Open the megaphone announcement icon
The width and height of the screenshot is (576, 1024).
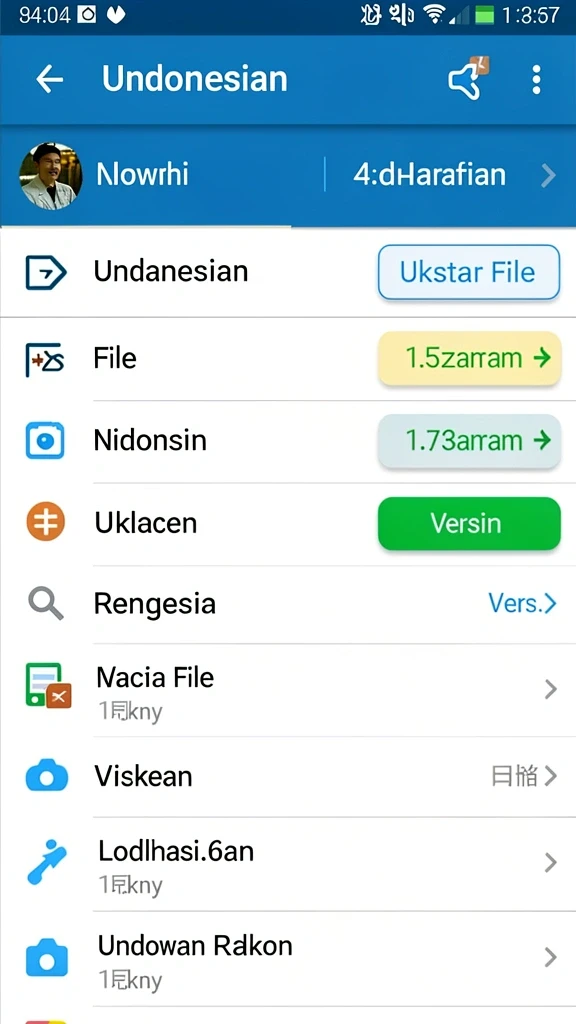click(468, 79)
